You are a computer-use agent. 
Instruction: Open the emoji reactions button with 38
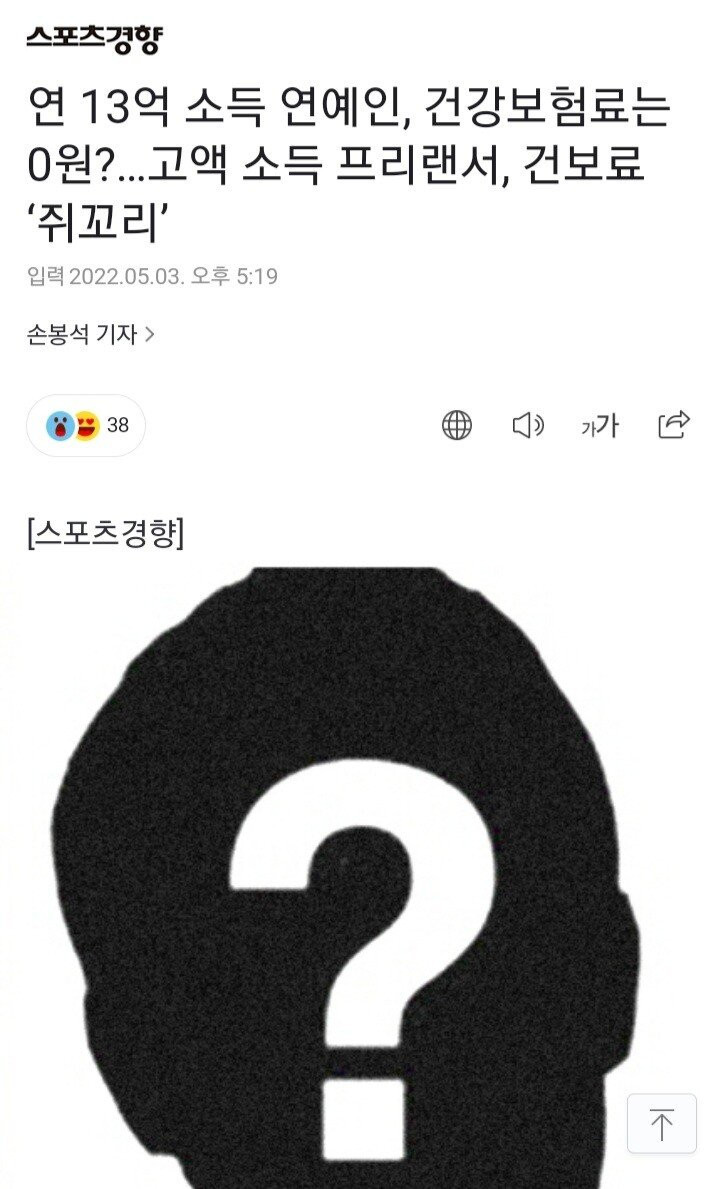(x=87, y=425)
